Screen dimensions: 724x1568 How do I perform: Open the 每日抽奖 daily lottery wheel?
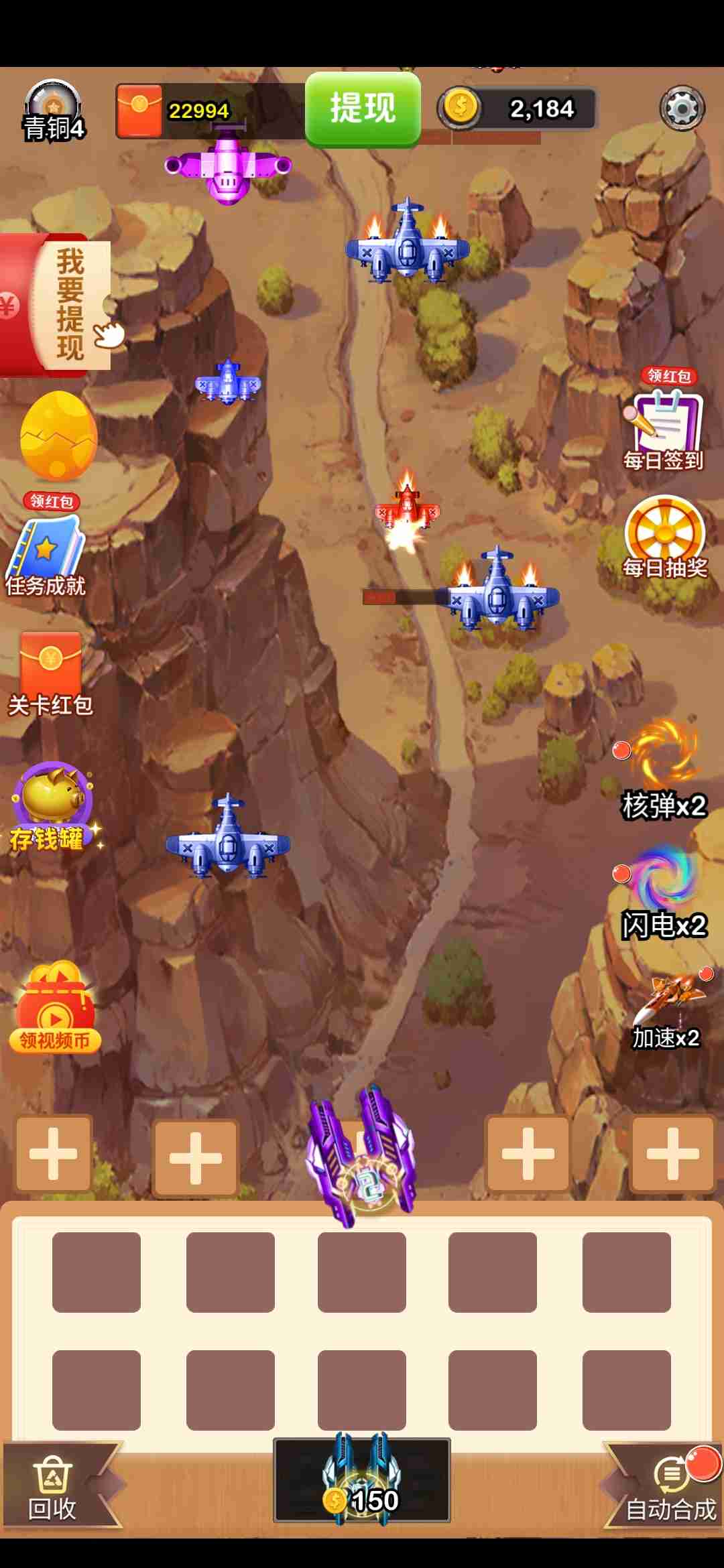pyautogui.click(x=664, y=537)
